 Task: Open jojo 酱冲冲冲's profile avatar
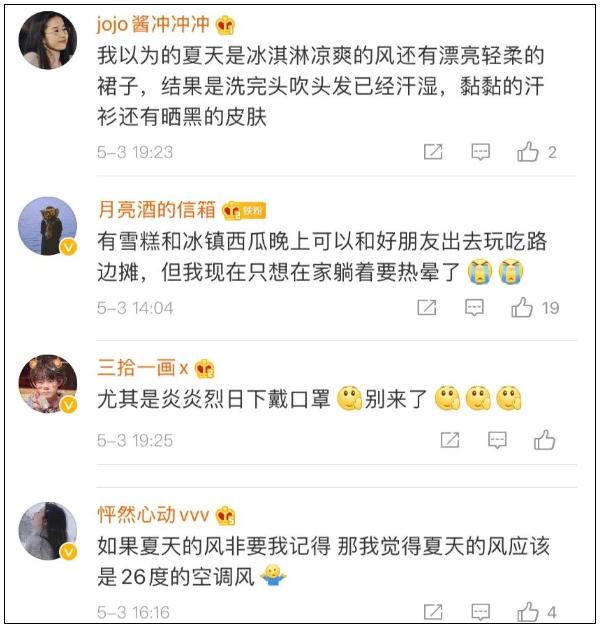click(47, 40)
